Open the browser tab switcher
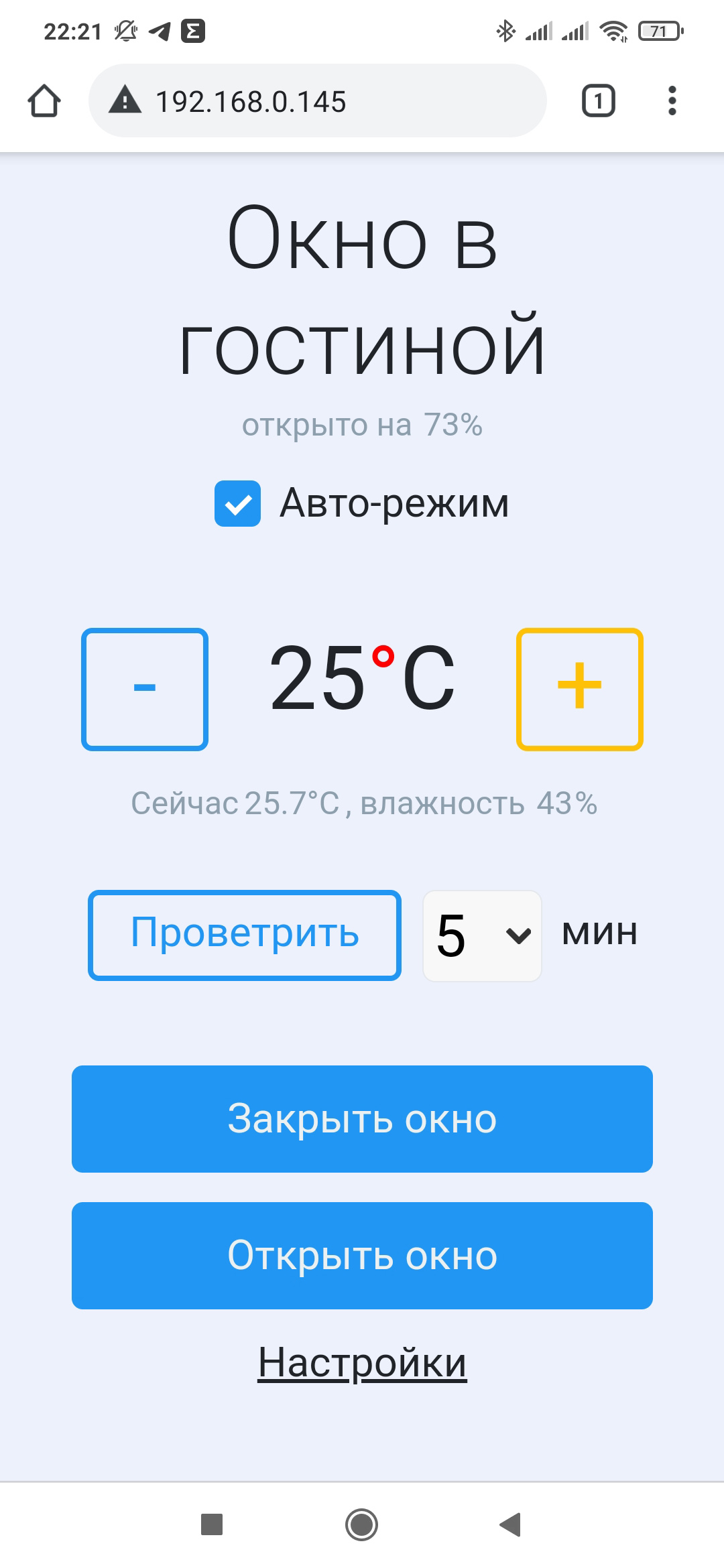 [x=598, y=101]
